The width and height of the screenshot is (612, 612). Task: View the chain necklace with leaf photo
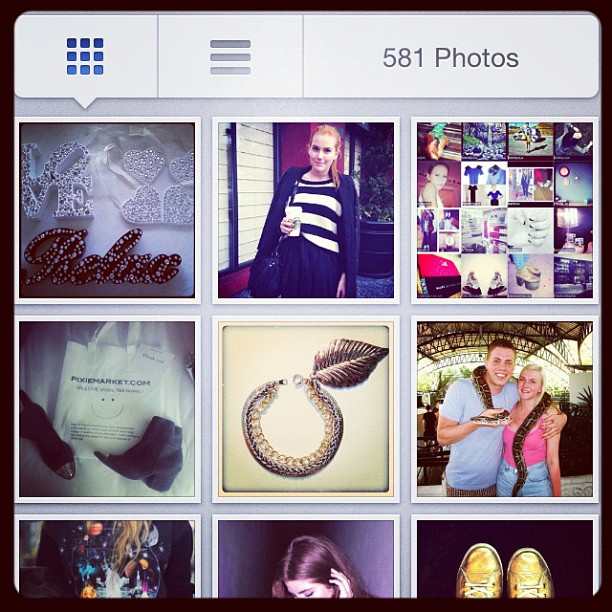click(306, 409)
